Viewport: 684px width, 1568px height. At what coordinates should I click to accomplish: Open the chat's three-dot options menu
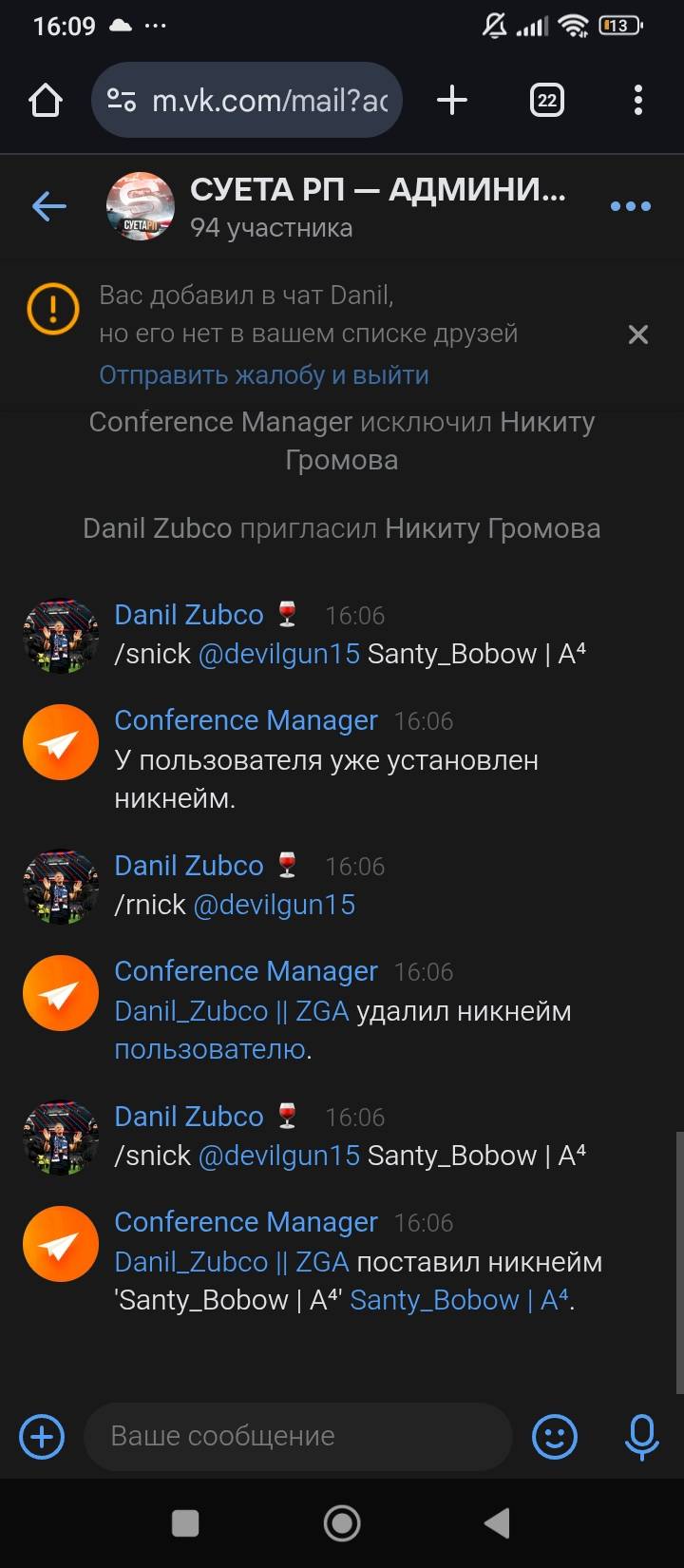coord(631,206)
